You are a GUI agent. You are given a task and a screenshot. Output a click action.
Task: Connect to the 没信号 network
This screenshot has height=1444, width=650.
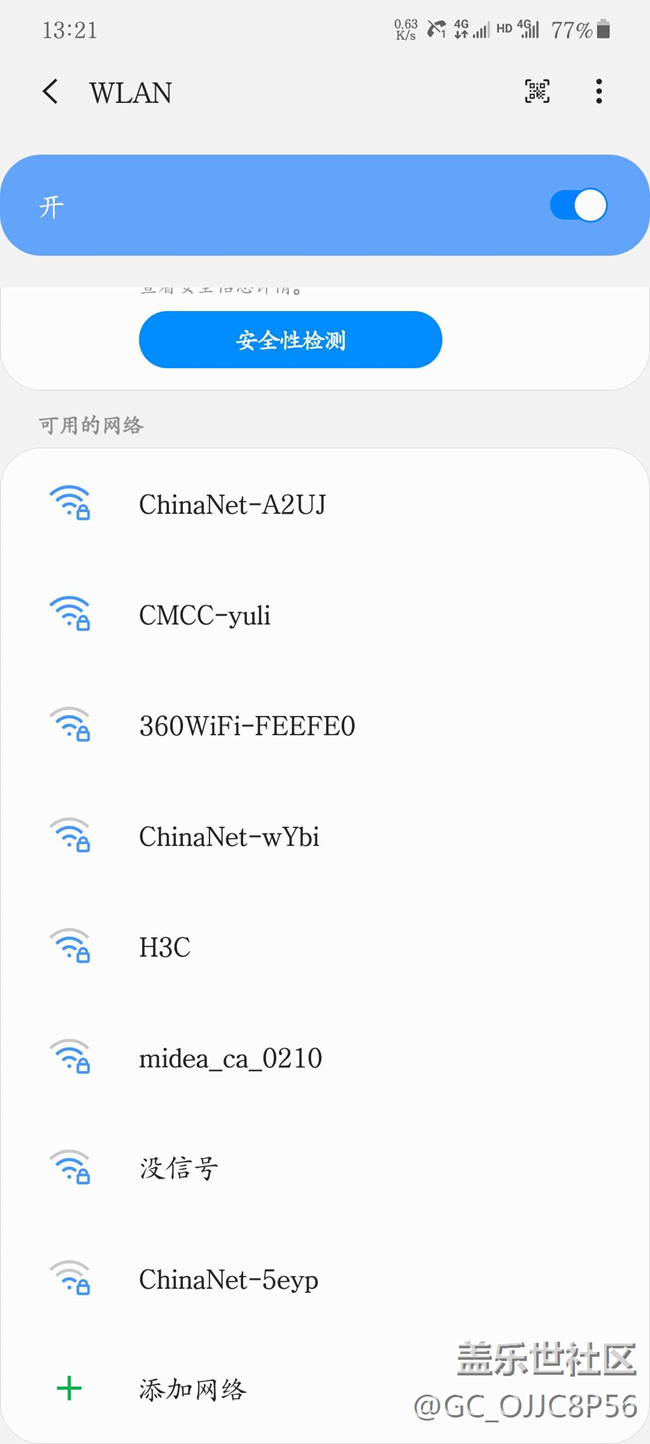pos(179,1168)
